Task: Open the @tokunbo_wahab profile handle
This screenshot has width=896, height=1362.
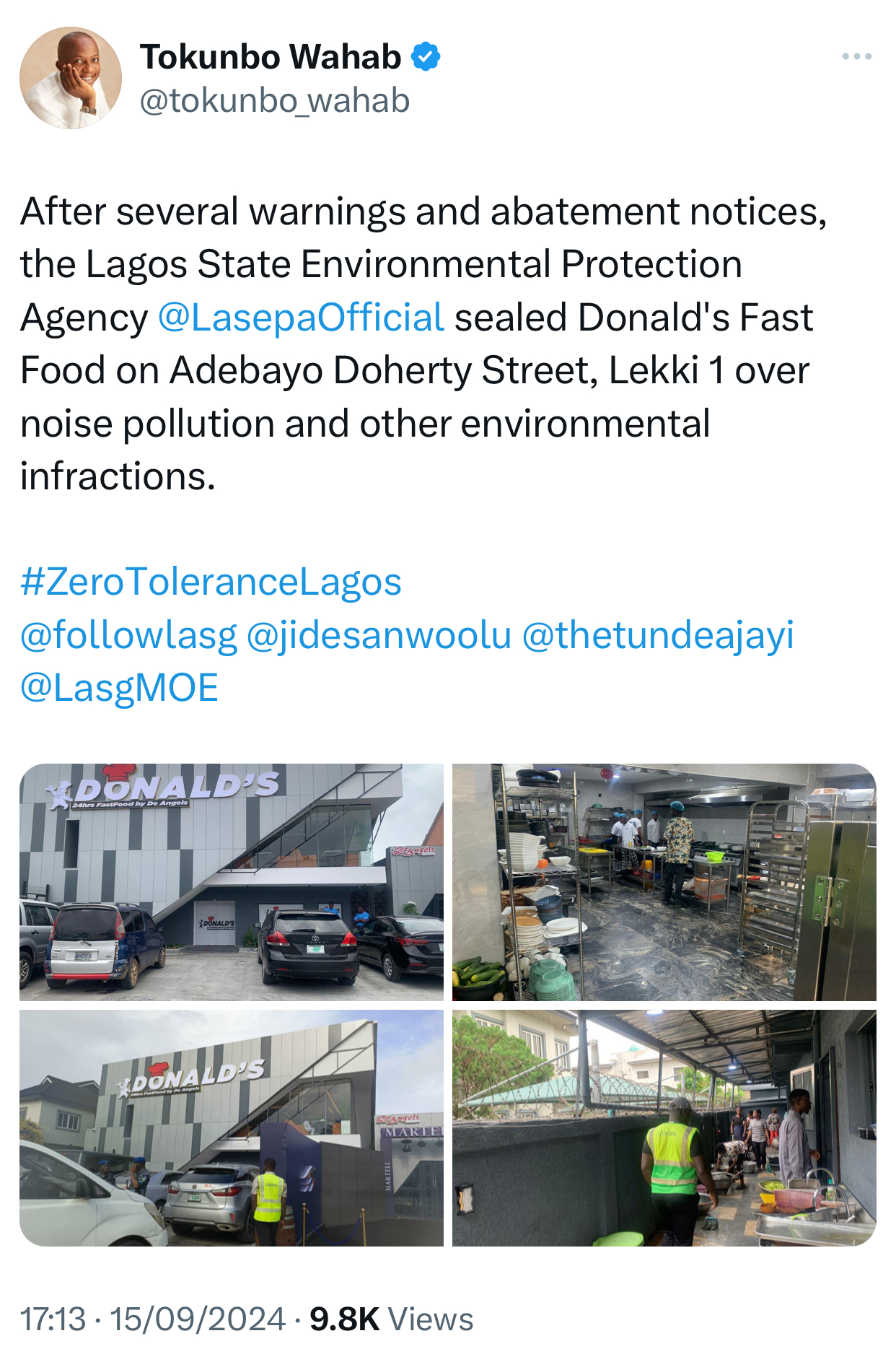Action: [274, 100]
